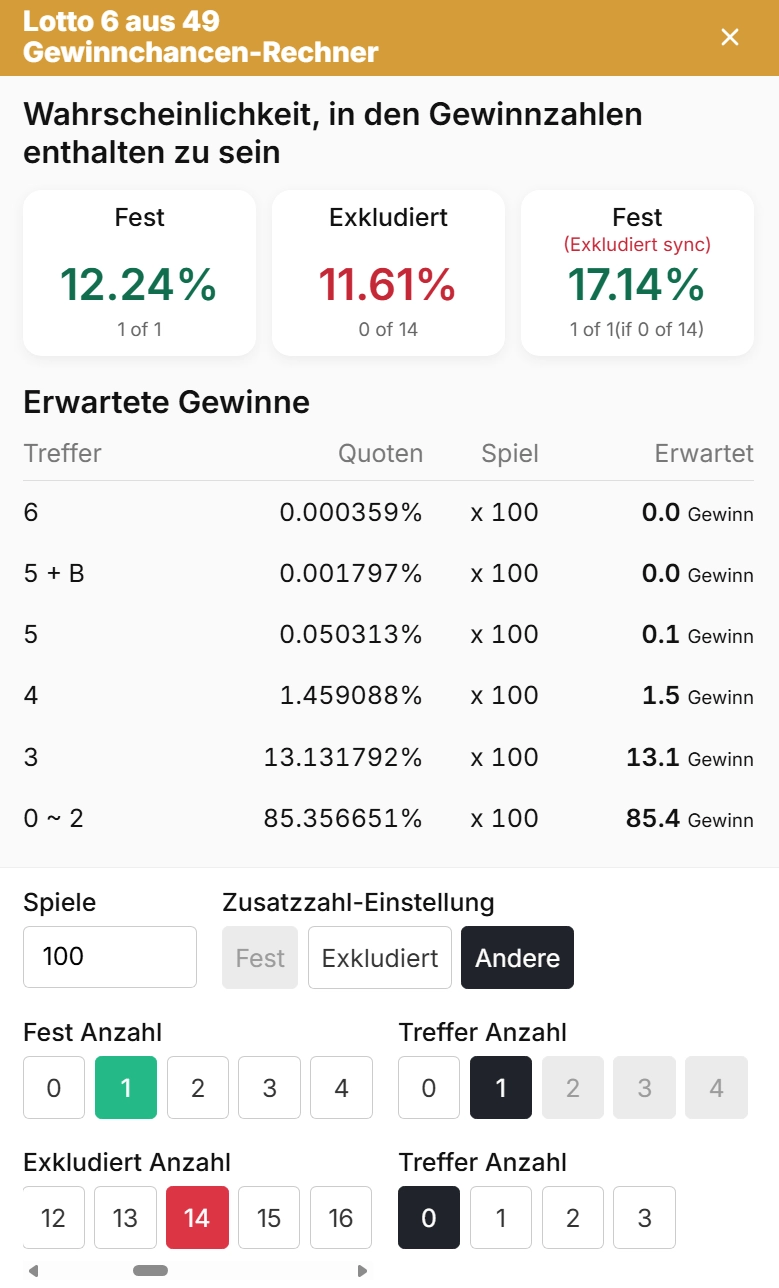
Task: Select Exkludiert as Zusatzzahl-Einstellung
Action: point(380,957)
